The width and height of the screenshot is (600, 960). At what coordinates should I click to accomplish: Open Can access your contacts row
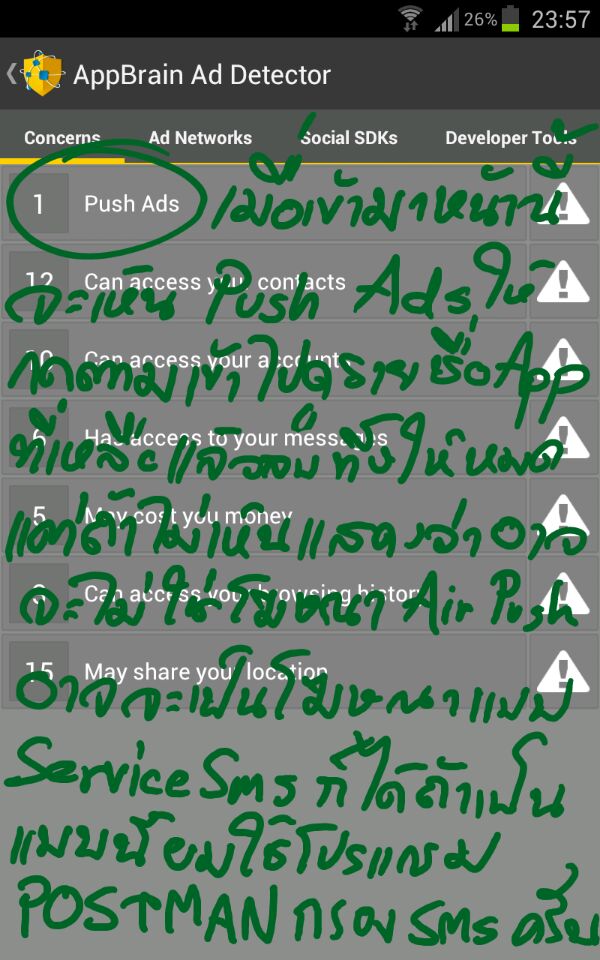[x=265, y=282]
